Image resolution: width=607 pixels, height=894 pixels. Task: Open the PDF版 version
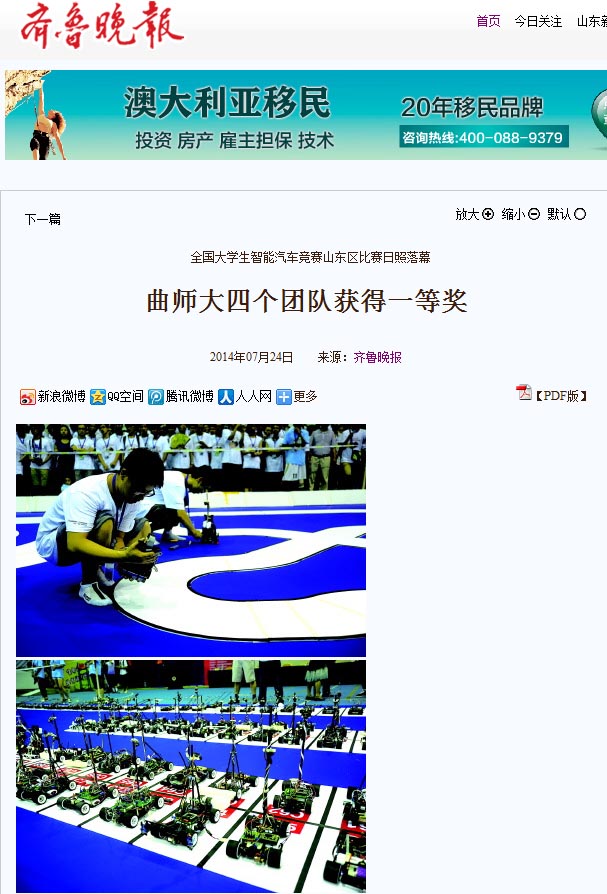tap(552, 395)
